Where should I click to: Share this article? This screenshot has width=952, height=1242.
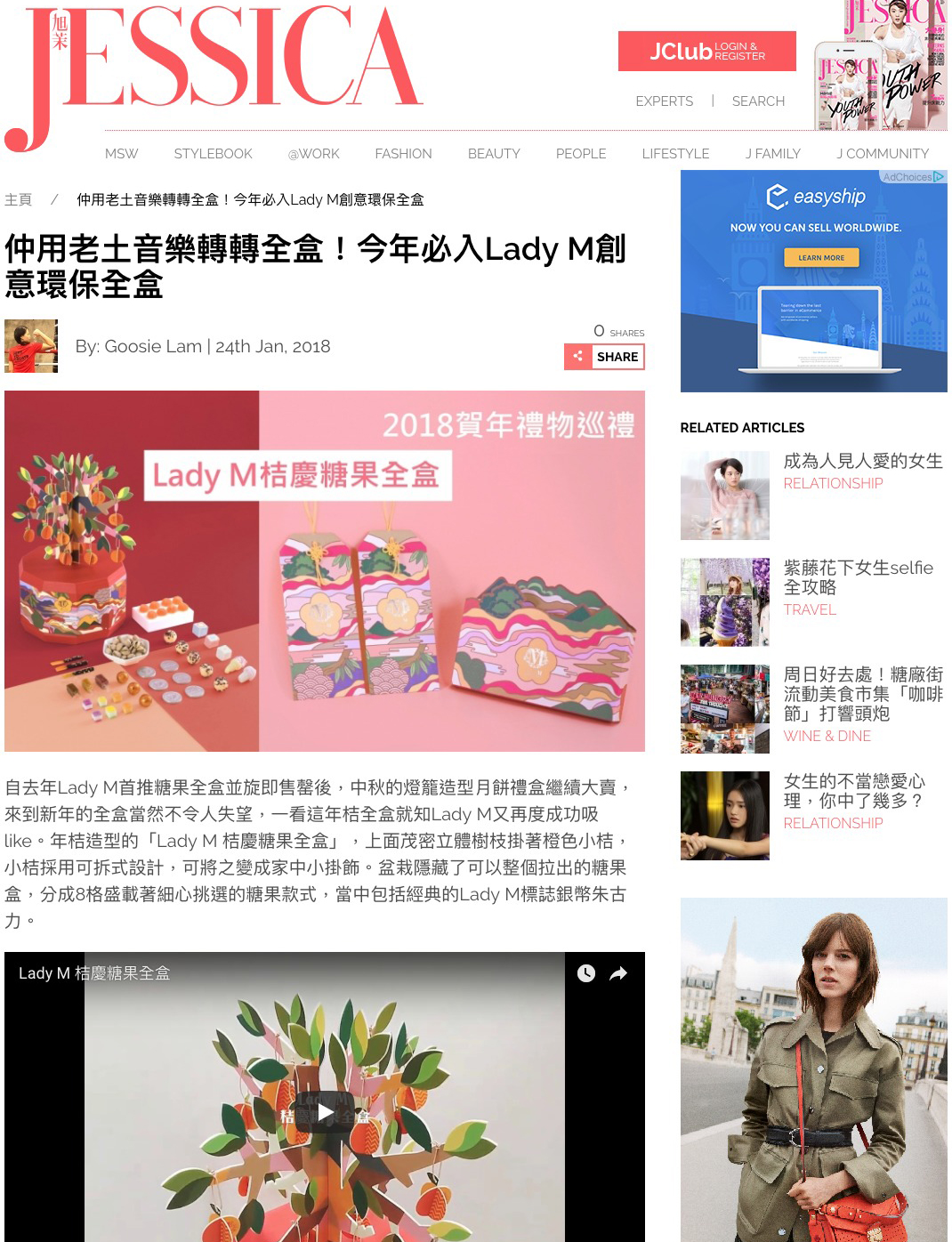(605, 357)
